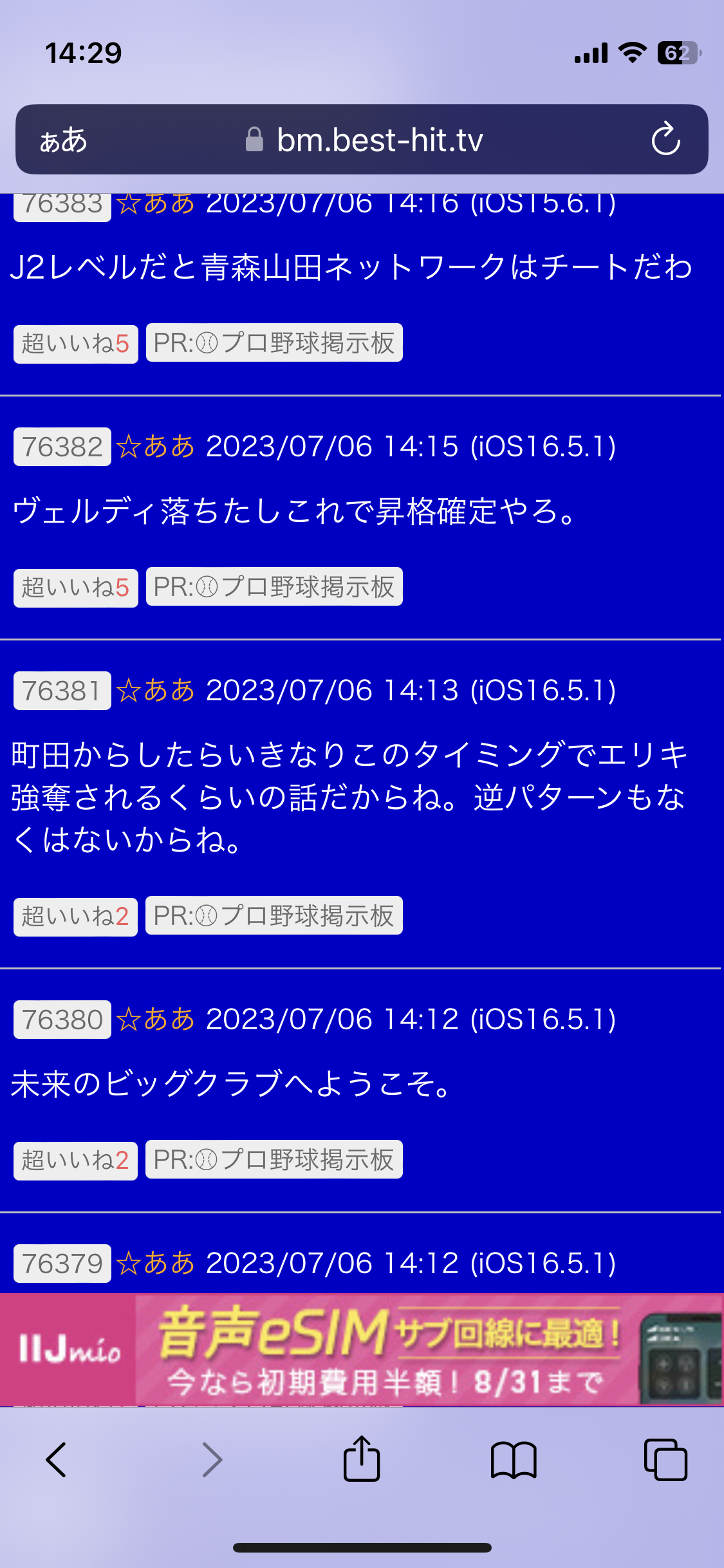Go back to the previous page

pyautogui.click(x=57, y=1459)
